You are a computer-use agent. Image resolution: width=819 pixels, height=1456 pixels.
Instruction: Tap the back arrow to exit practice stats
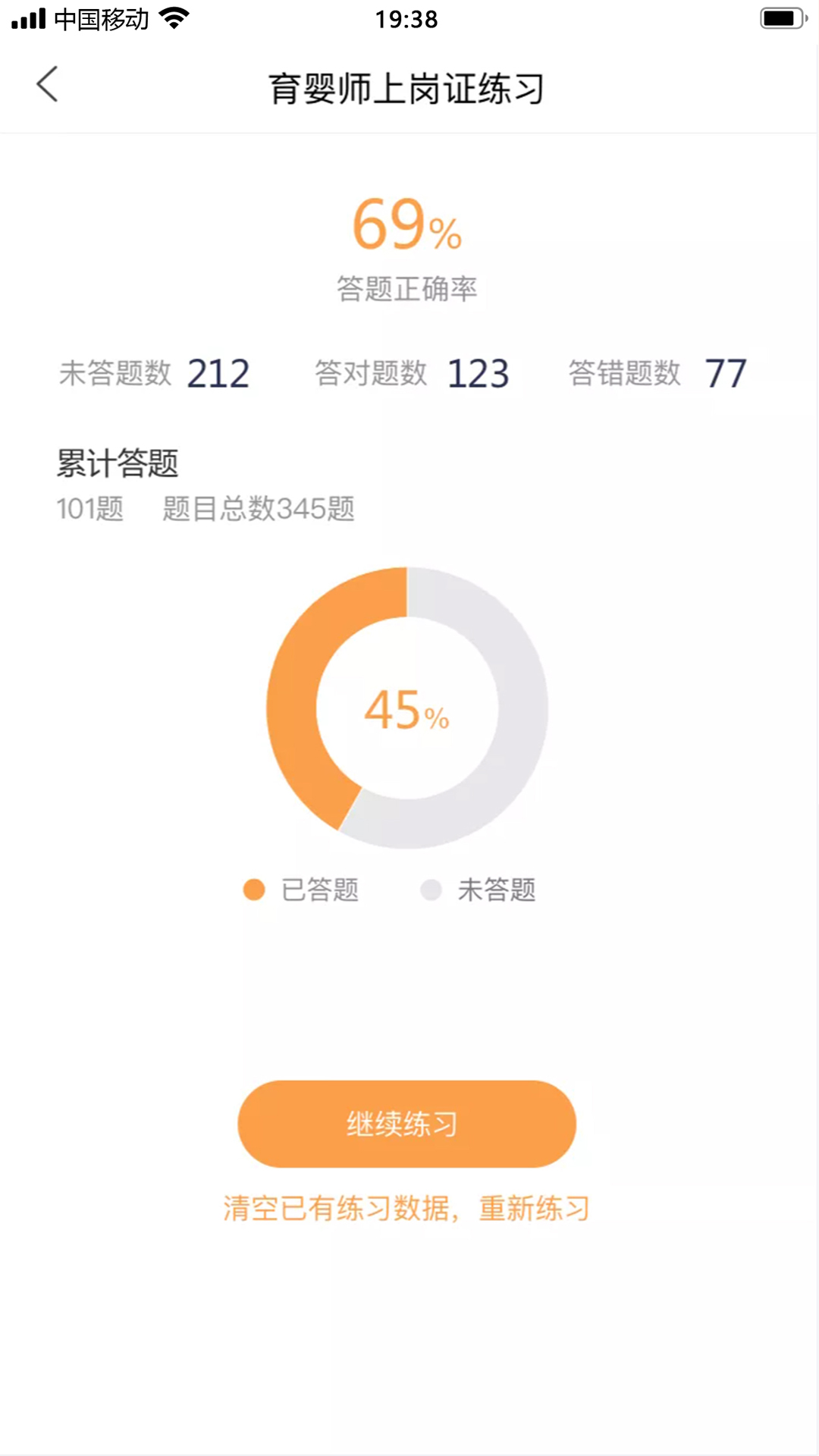pyautogui.click(x=48, y=86)
